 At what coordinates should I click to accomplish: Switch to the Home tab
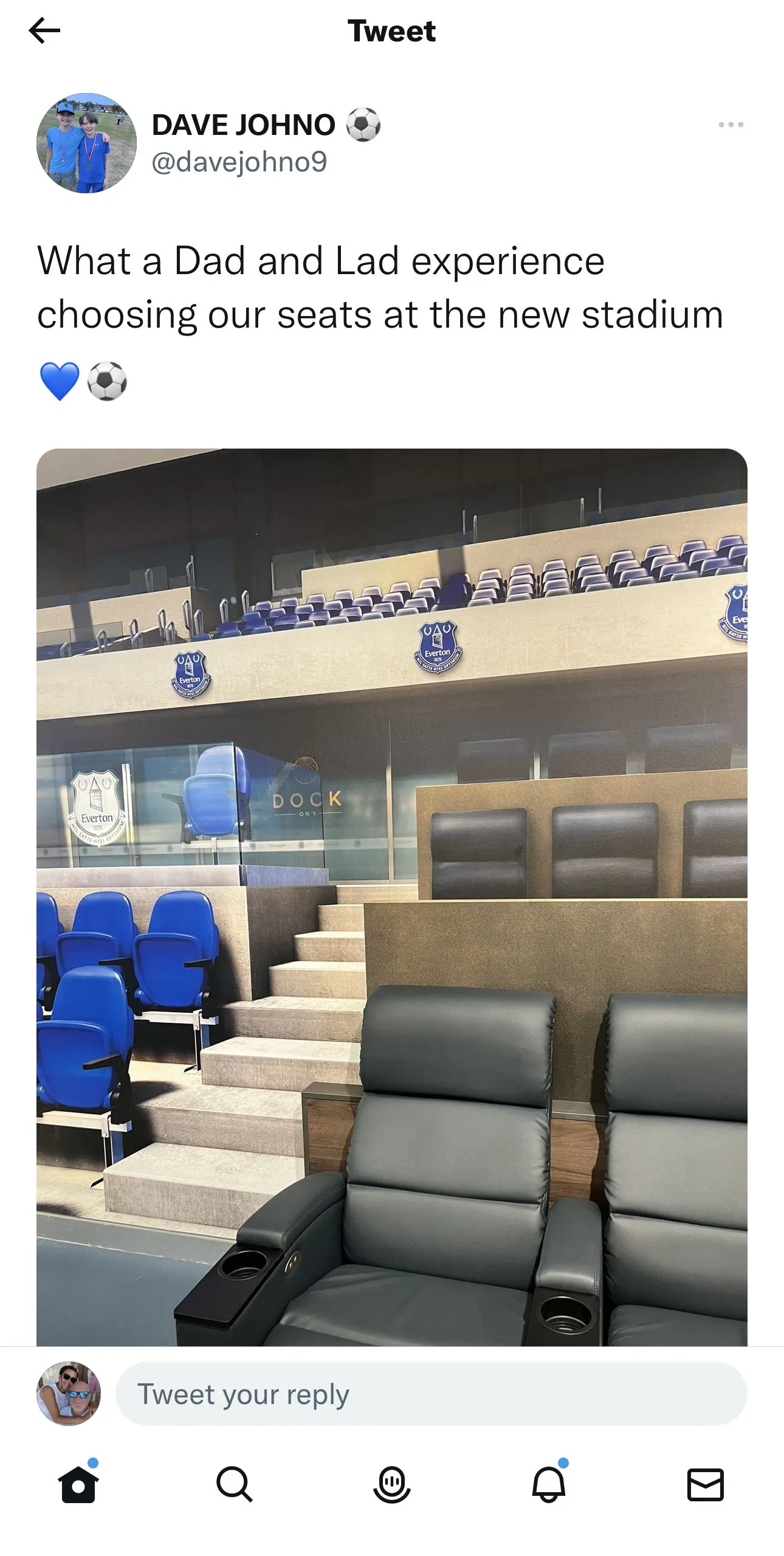(78, 1485)
